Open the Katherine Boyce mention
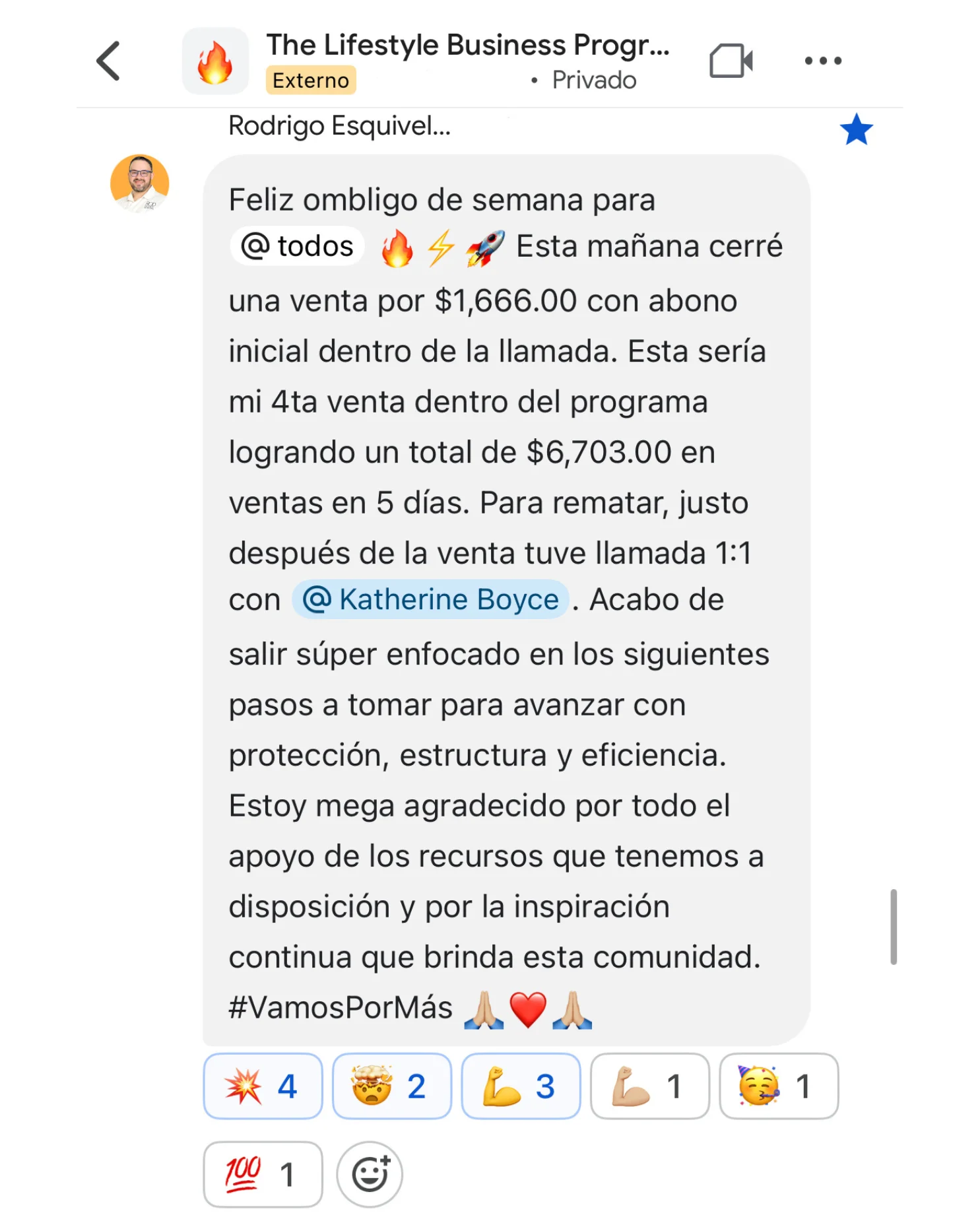Image resolution: width=980 pixels, height=1225 pixels. coord(430,599)
